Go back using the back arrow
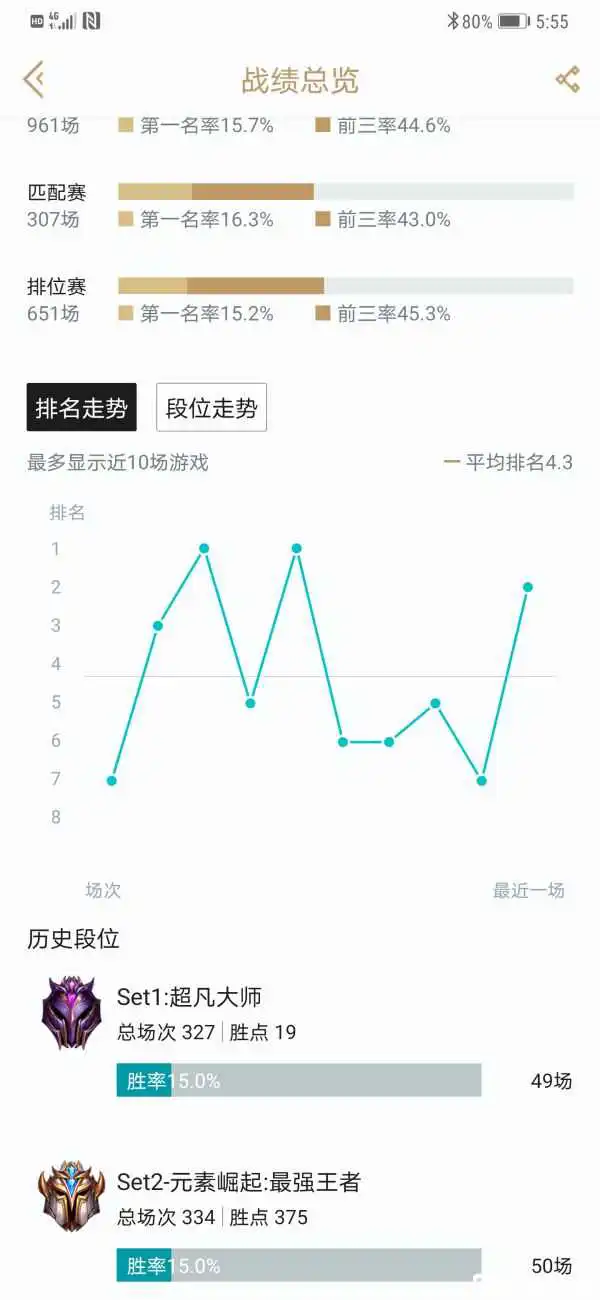The width and height of the screenshot is (600, 1300). tap(34, 80)
